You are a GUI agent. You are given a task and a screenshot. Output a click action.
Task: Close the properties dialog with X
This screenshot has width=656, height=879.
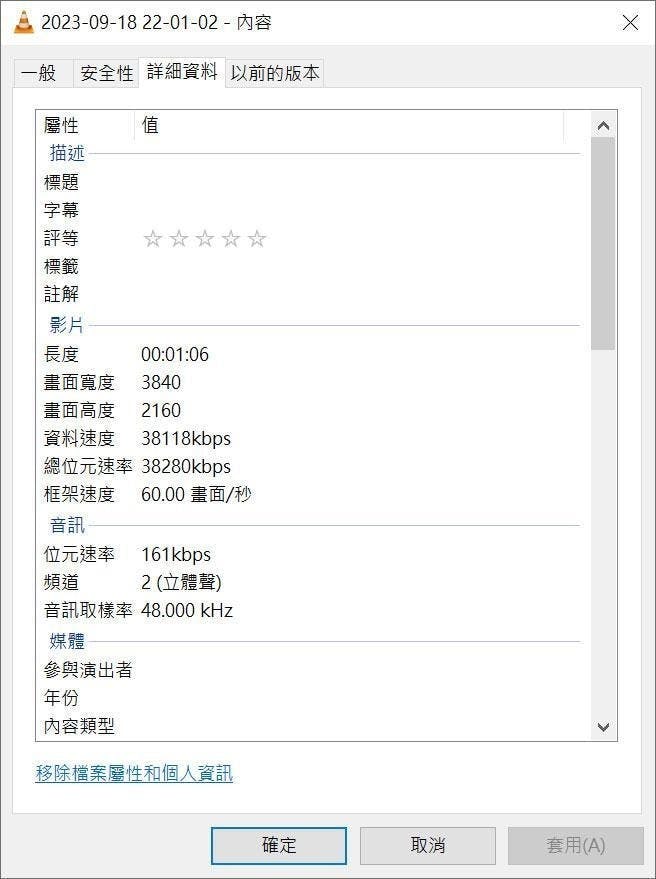[x=630, y=22]
